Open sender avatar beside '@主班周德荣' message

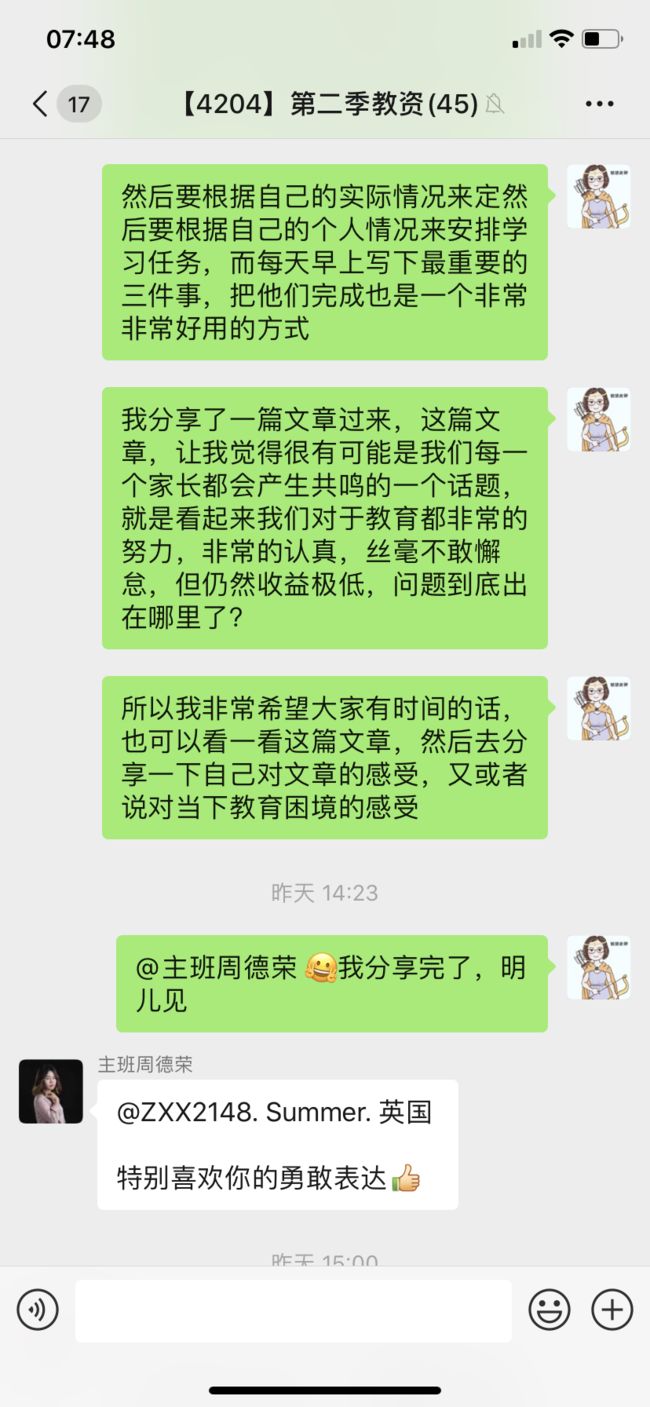pos(599,967)
